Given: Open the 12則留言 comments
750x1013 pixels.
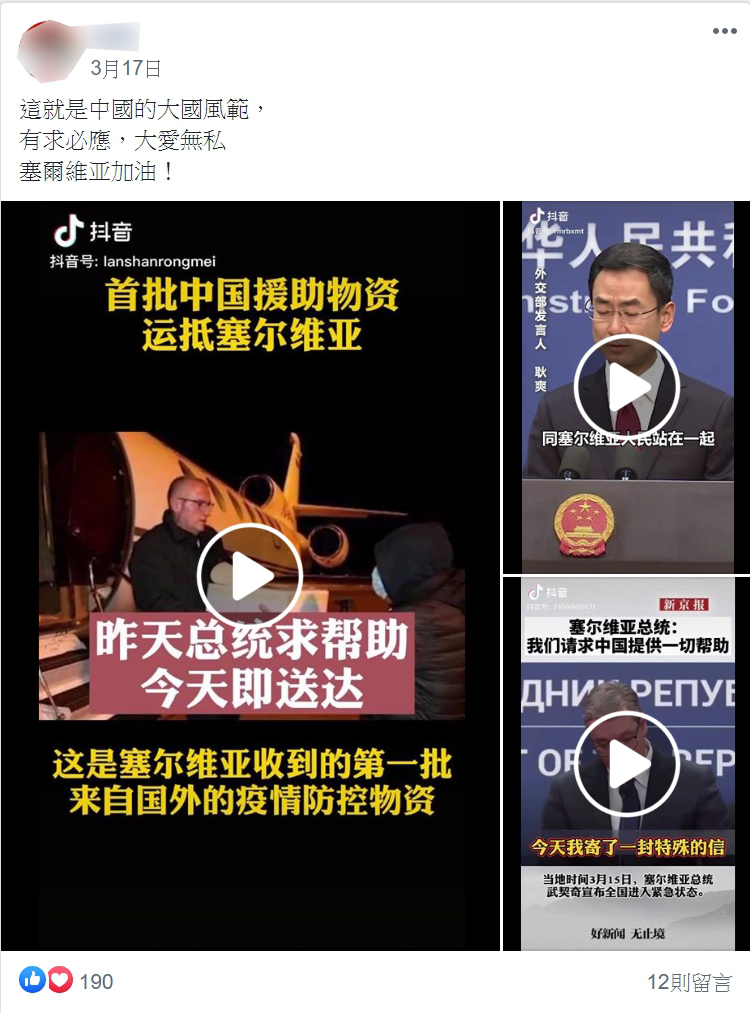Looking at the screenshot, I should point(689,982).
